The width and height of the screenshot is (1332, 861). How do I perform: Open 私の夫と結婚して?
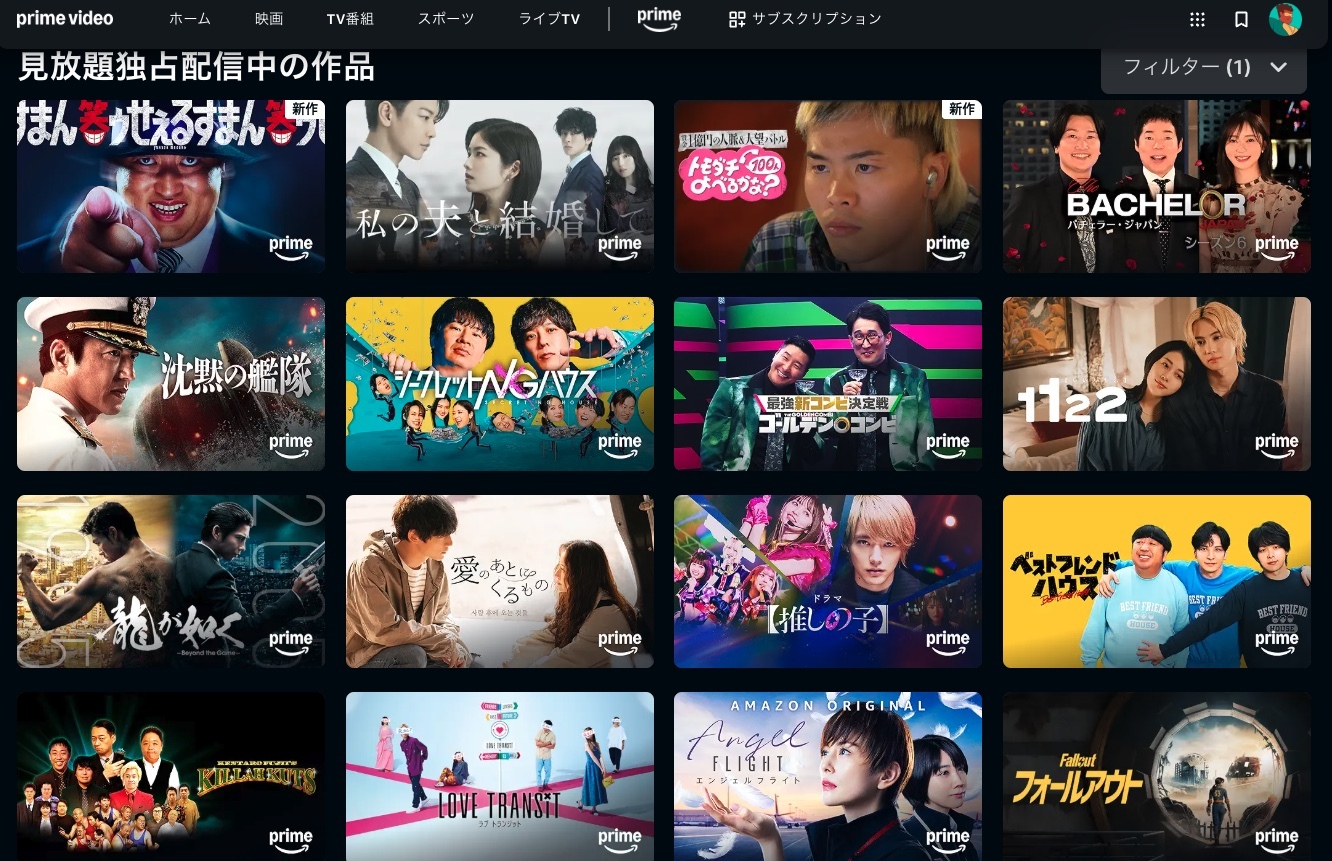click(x=499, y=186)
